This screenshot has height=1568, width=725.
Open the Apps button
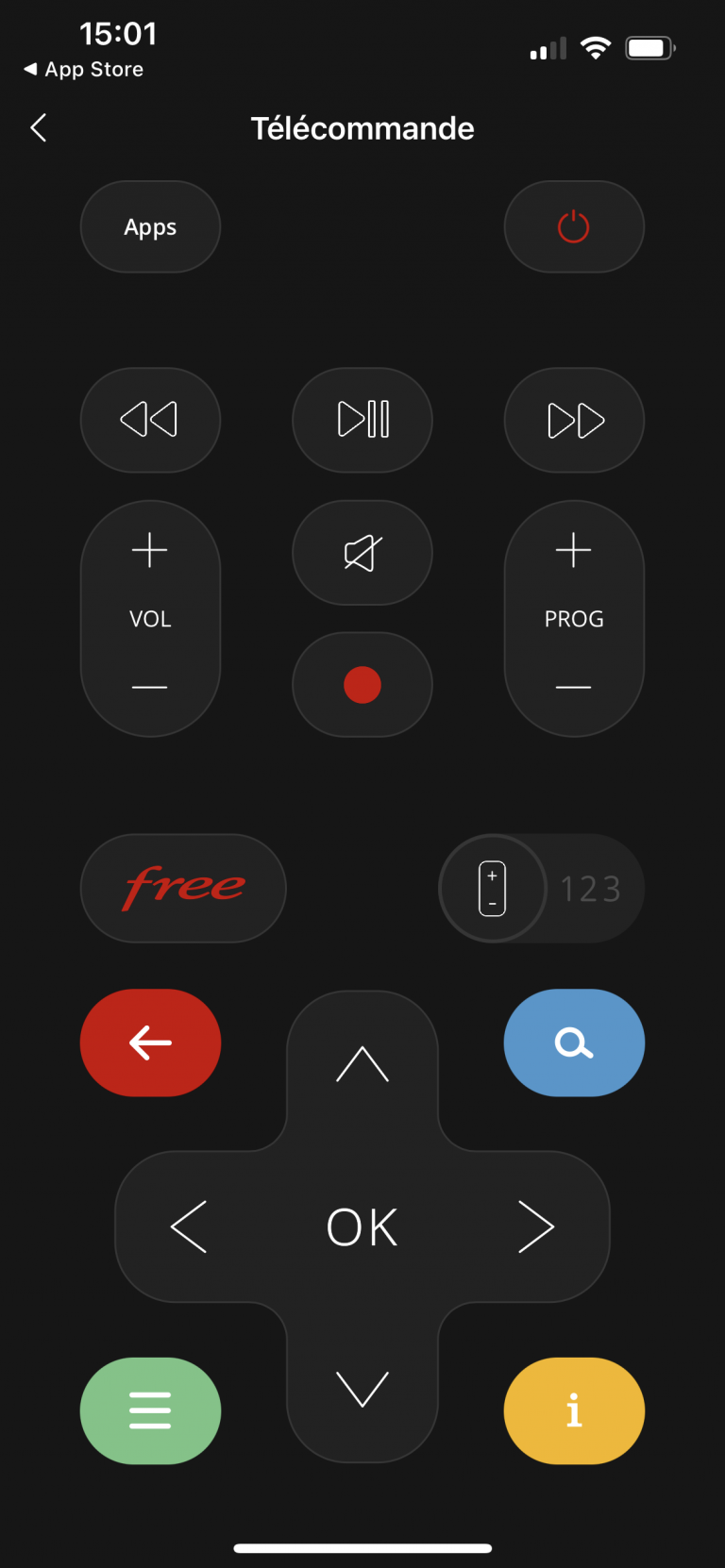(150, 226)
